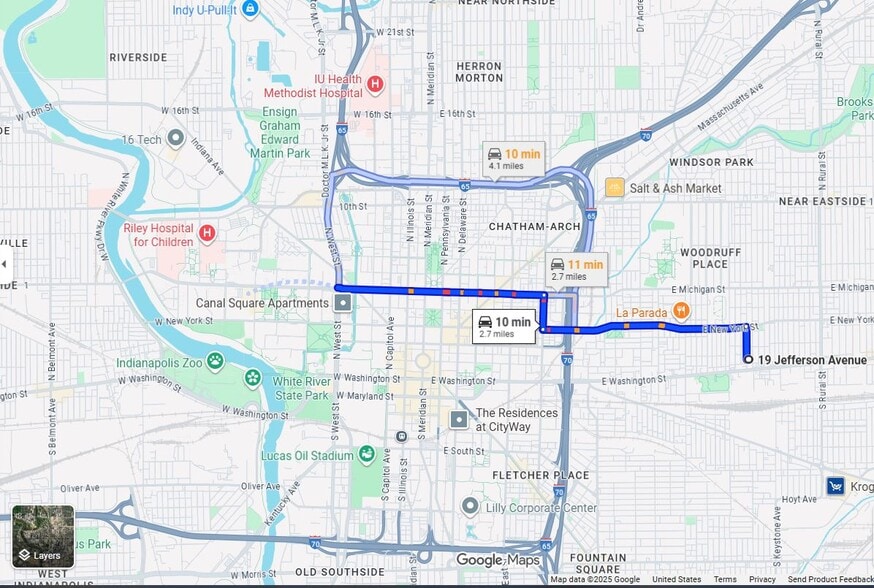Select the 11 min 2.7 miles route
874x588 pixels.
[577, 269]
